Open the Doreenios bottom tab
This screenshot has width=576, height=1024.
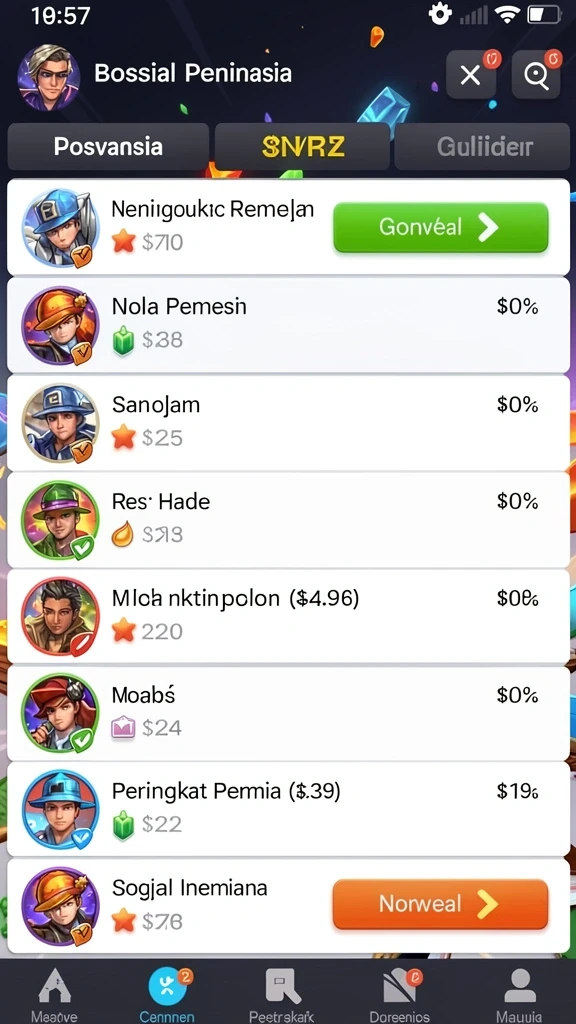click(x=400, y=993)
